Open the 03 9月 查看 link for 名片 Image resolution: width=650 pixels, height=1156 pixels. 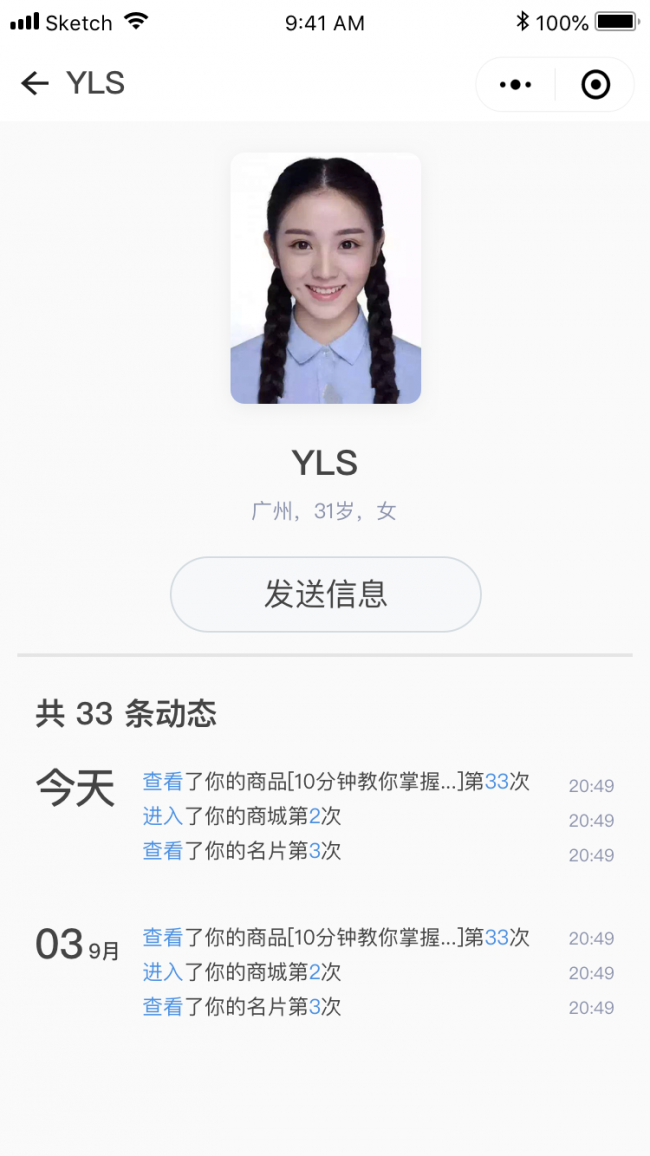click(x=163, y=1007)
